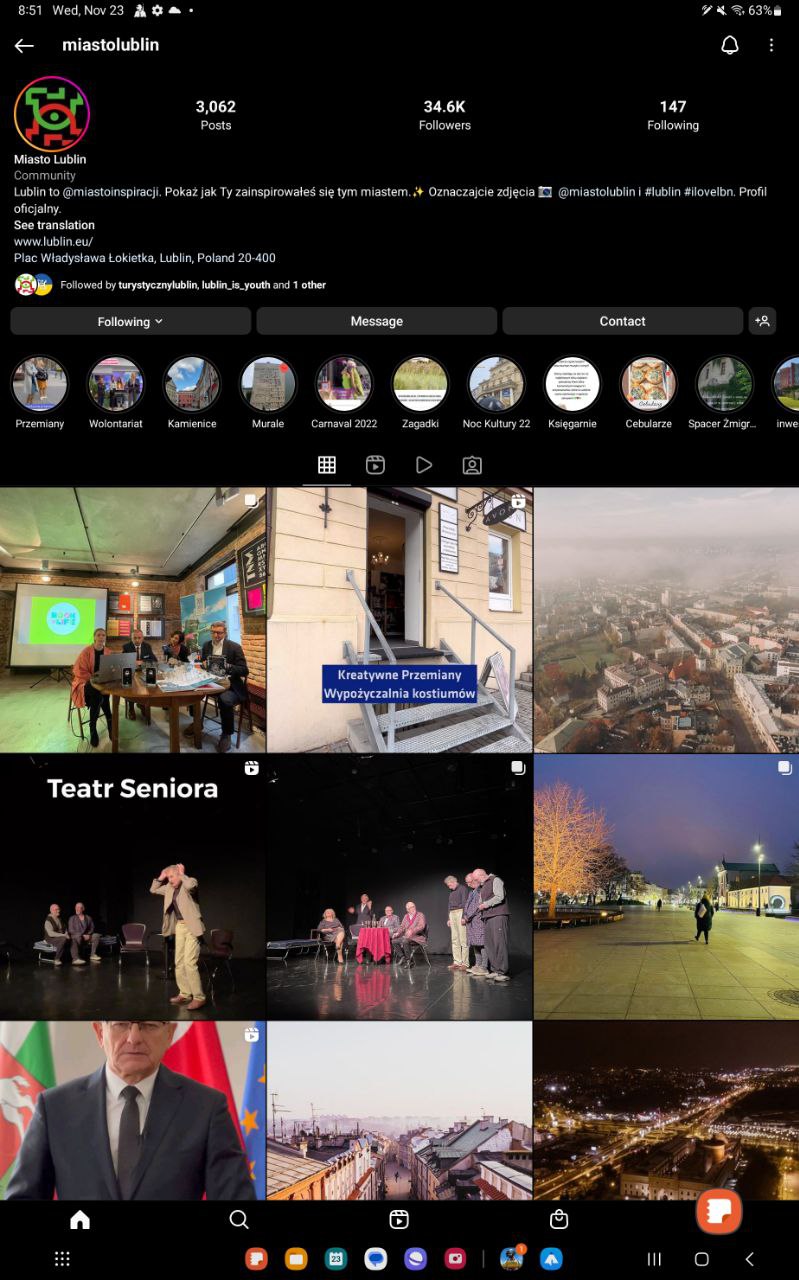The width and height of the screenshot is (799, 1280).
Task: Message the Miasto Lublin profile
Action: point(376,321)
